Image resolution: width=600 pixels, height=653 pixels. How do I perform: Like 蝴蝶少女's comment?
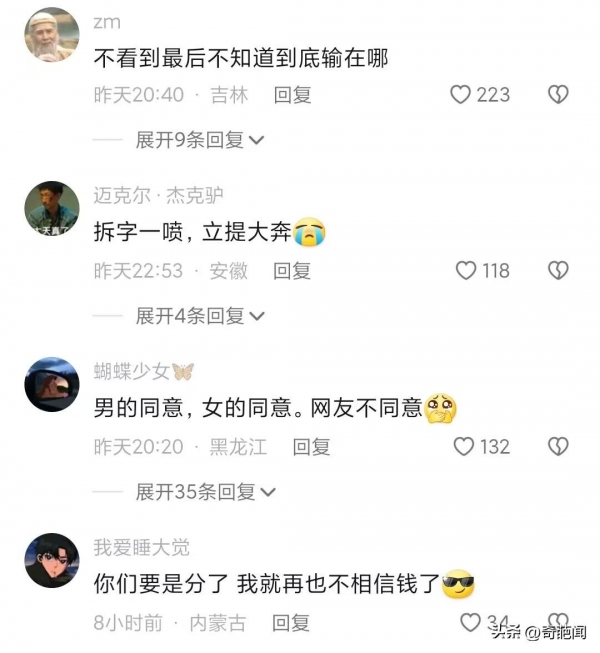[x=464, y=447]
